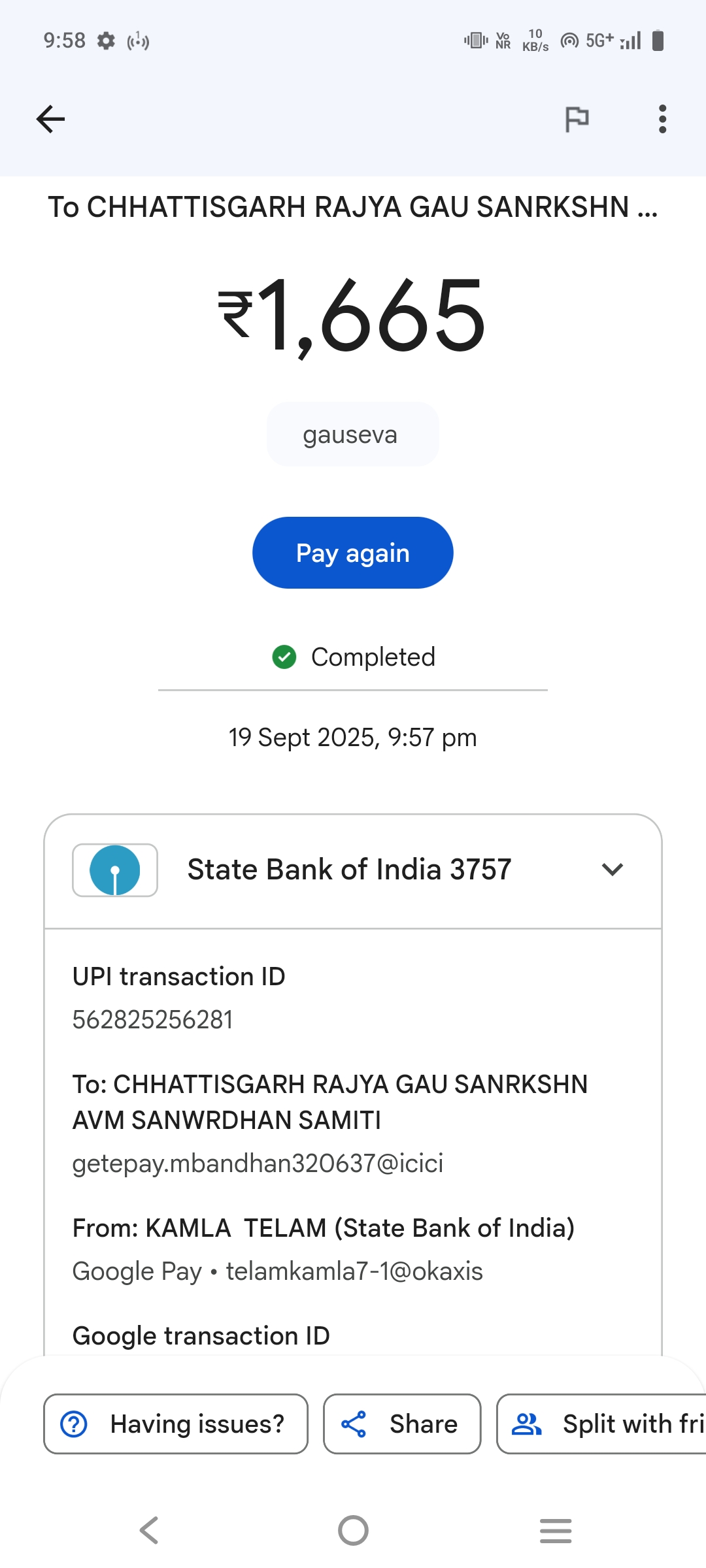This screenshot has height=1568, width=706.
Task: Open the recent apps view
Action: (x=556, y=1530)
